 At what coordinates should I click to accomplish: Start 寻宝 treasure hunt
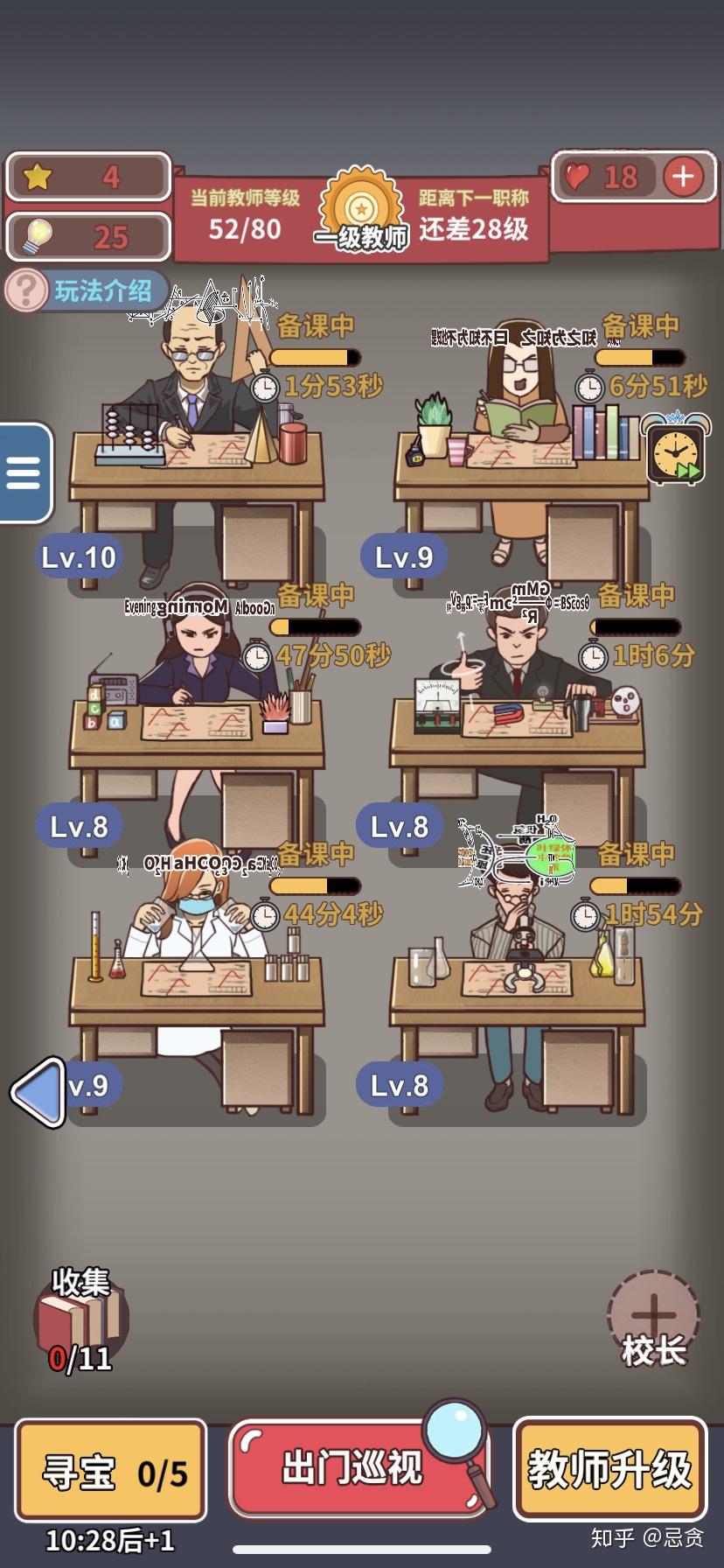[x=112, y=1472]
